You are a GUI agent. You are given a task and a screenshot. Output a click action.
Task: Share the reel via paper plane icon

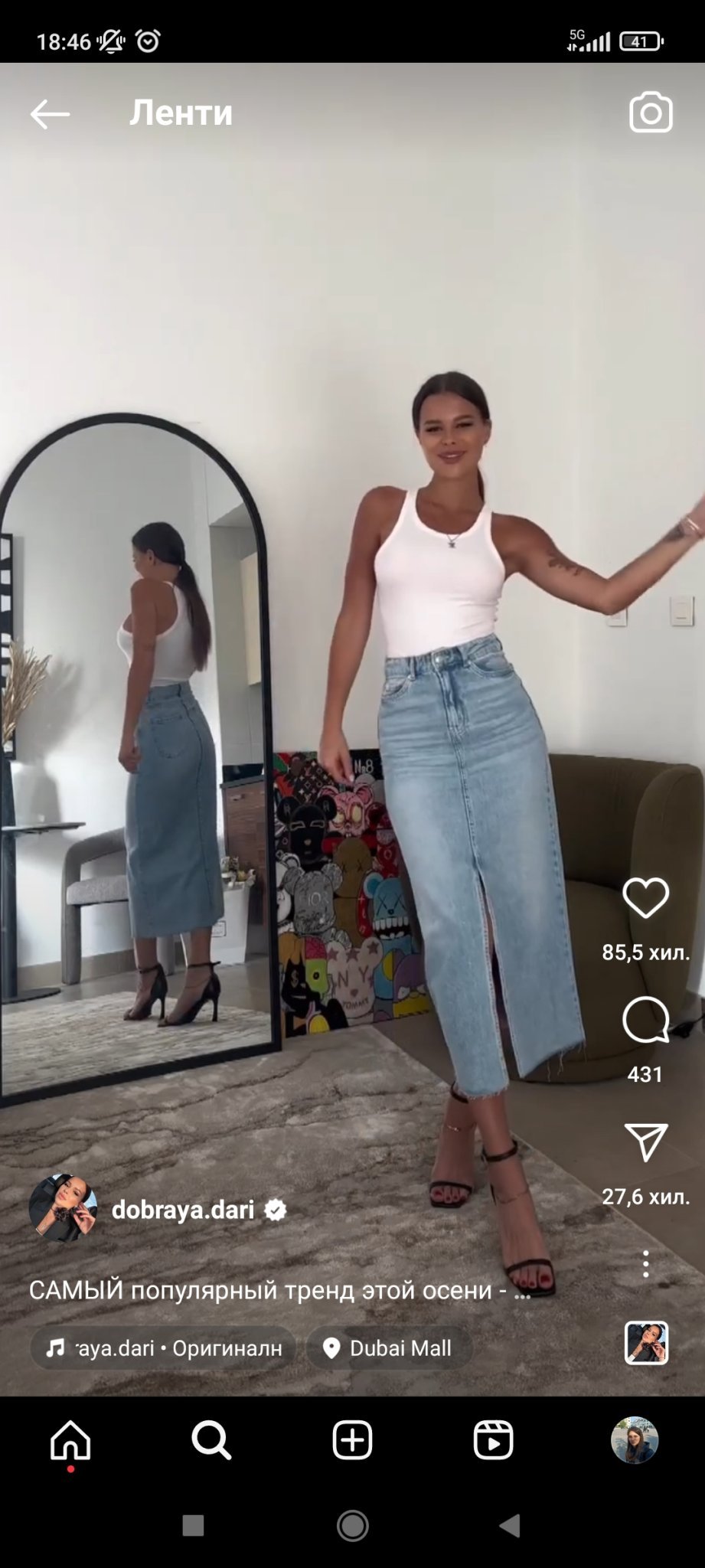tap(646, 1142)
